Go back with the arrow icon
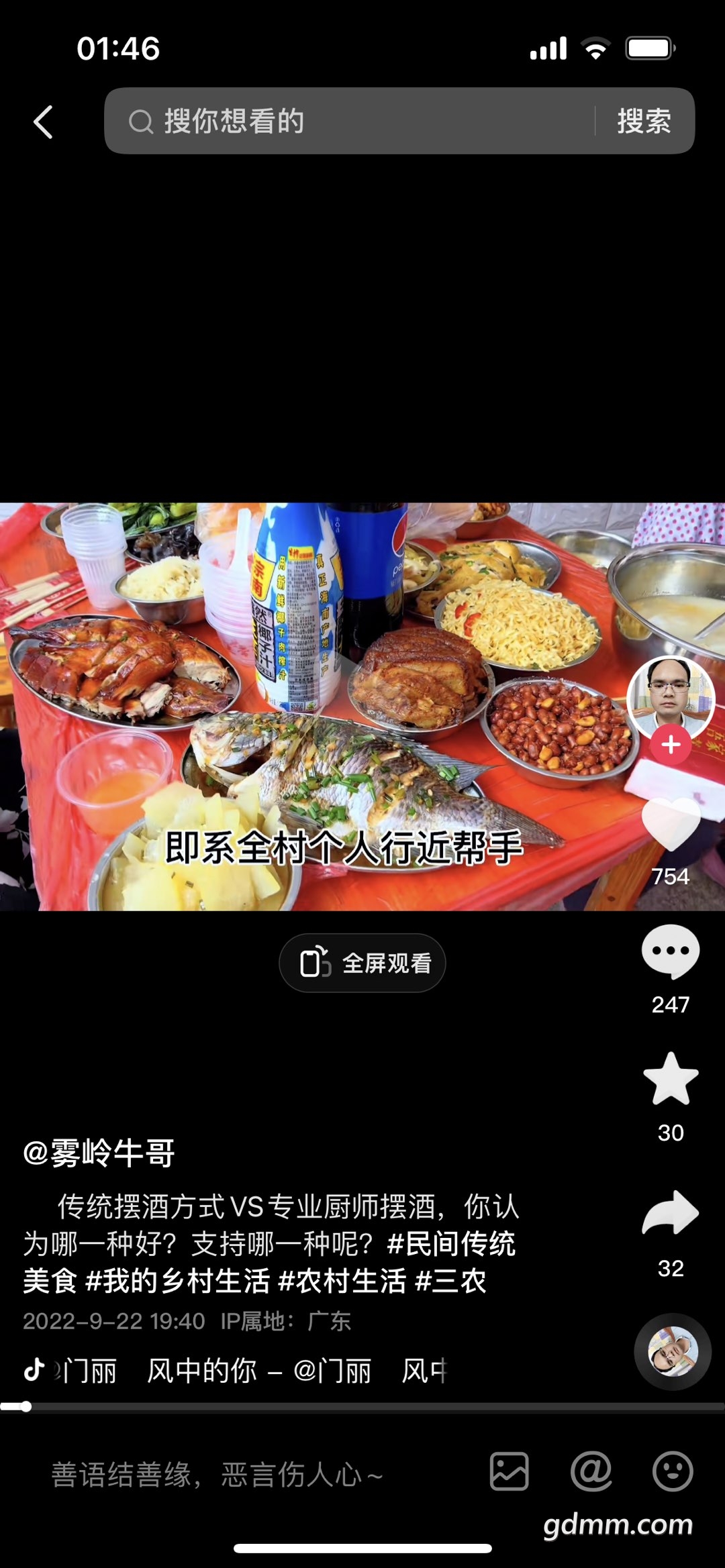 (x=44, y=122)
